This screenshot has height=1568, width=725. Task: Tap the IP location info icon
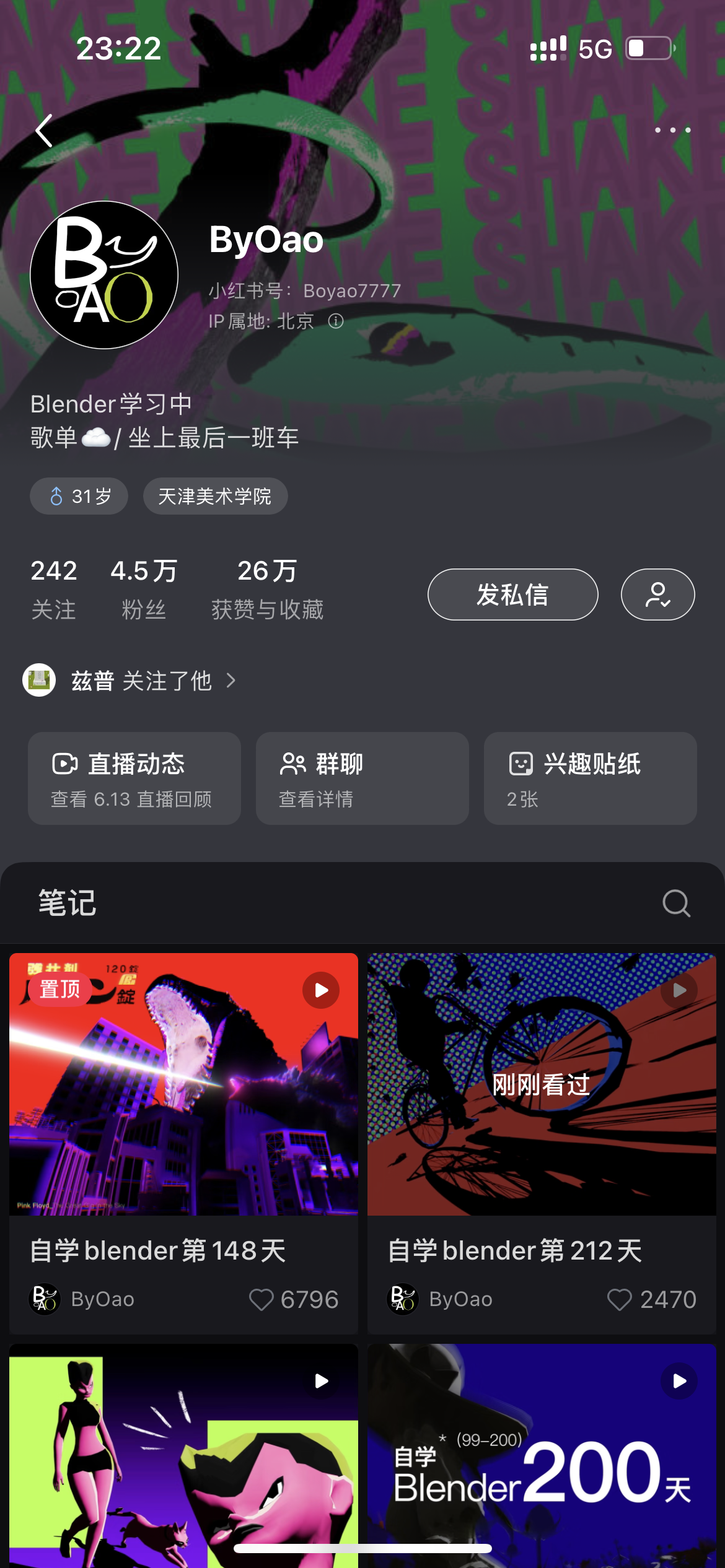pos(336,321)
